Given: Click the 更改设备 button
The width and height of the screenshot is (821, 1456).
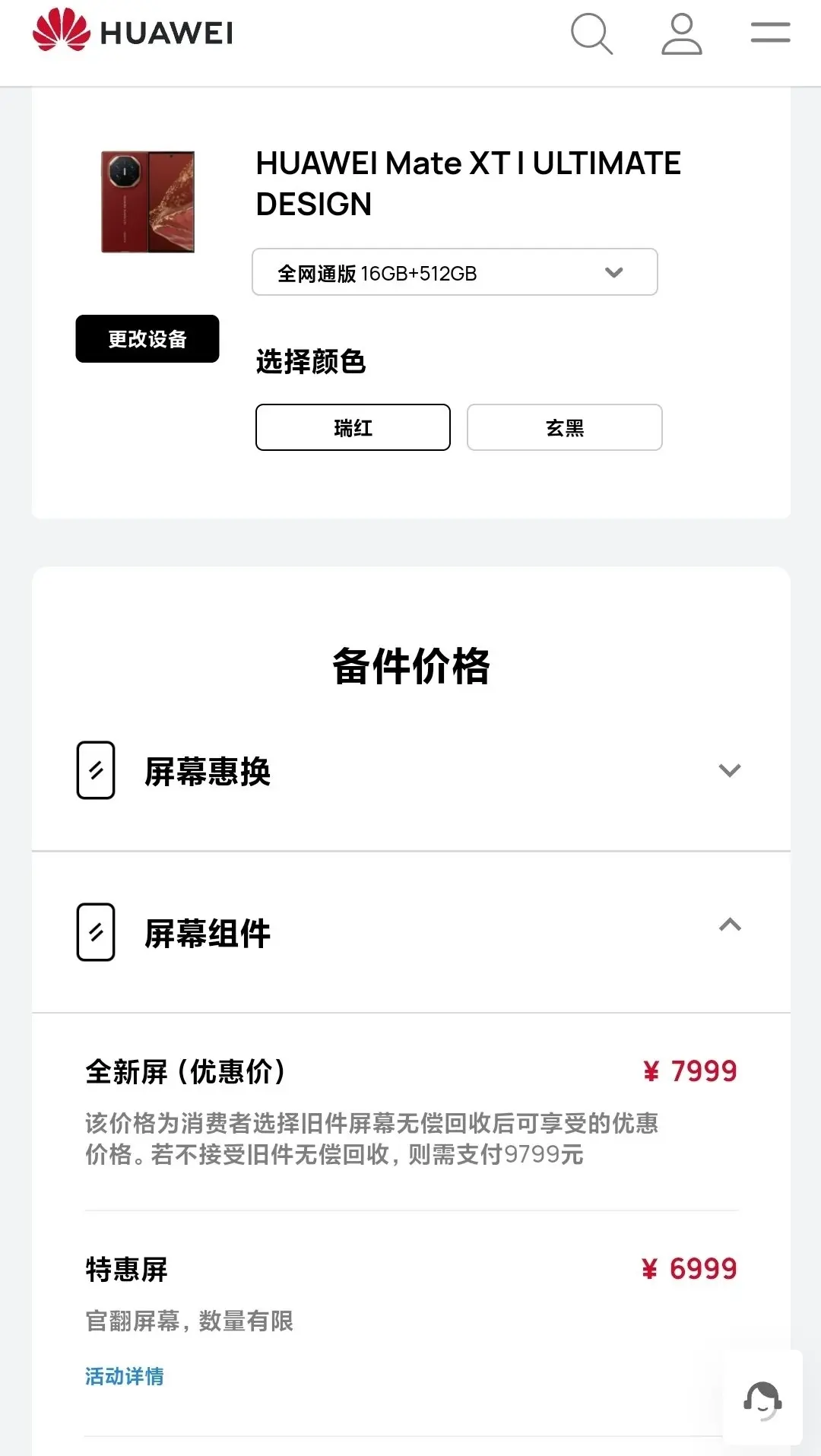Looking at the screenshot, I should (147, 338).
